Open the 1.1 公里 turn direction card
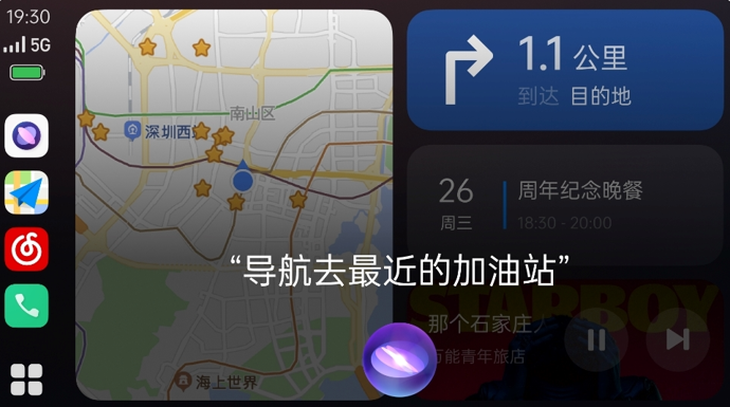Viewport: 730px width, 407px height. 565,71
